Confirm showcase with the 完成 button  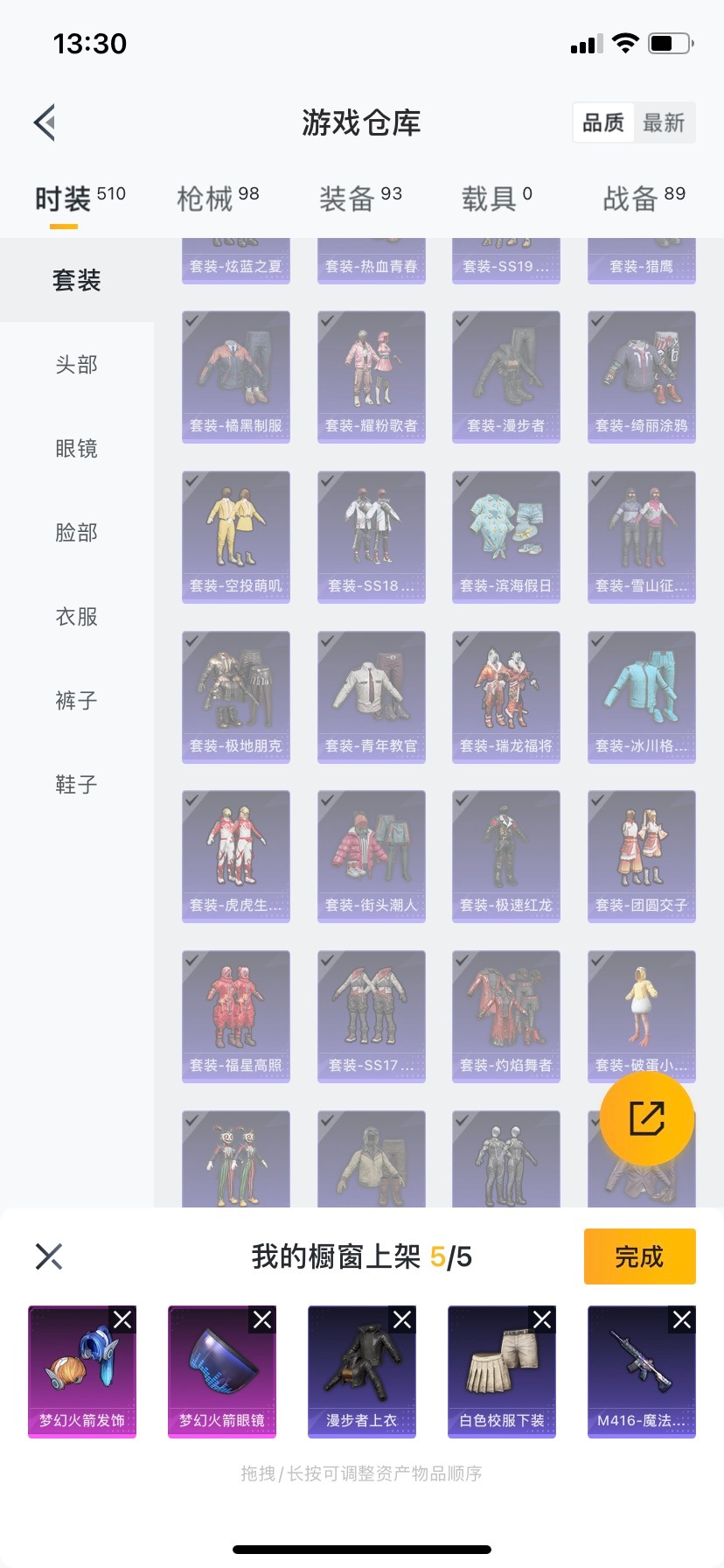coord(639,1256)
